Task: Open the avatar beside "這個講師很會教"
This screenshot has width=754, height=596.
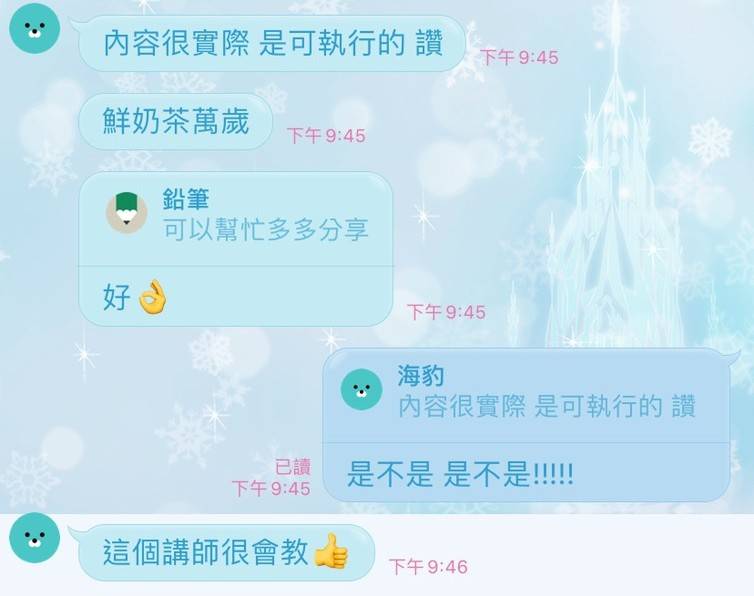Action: [x=34, y=538]
